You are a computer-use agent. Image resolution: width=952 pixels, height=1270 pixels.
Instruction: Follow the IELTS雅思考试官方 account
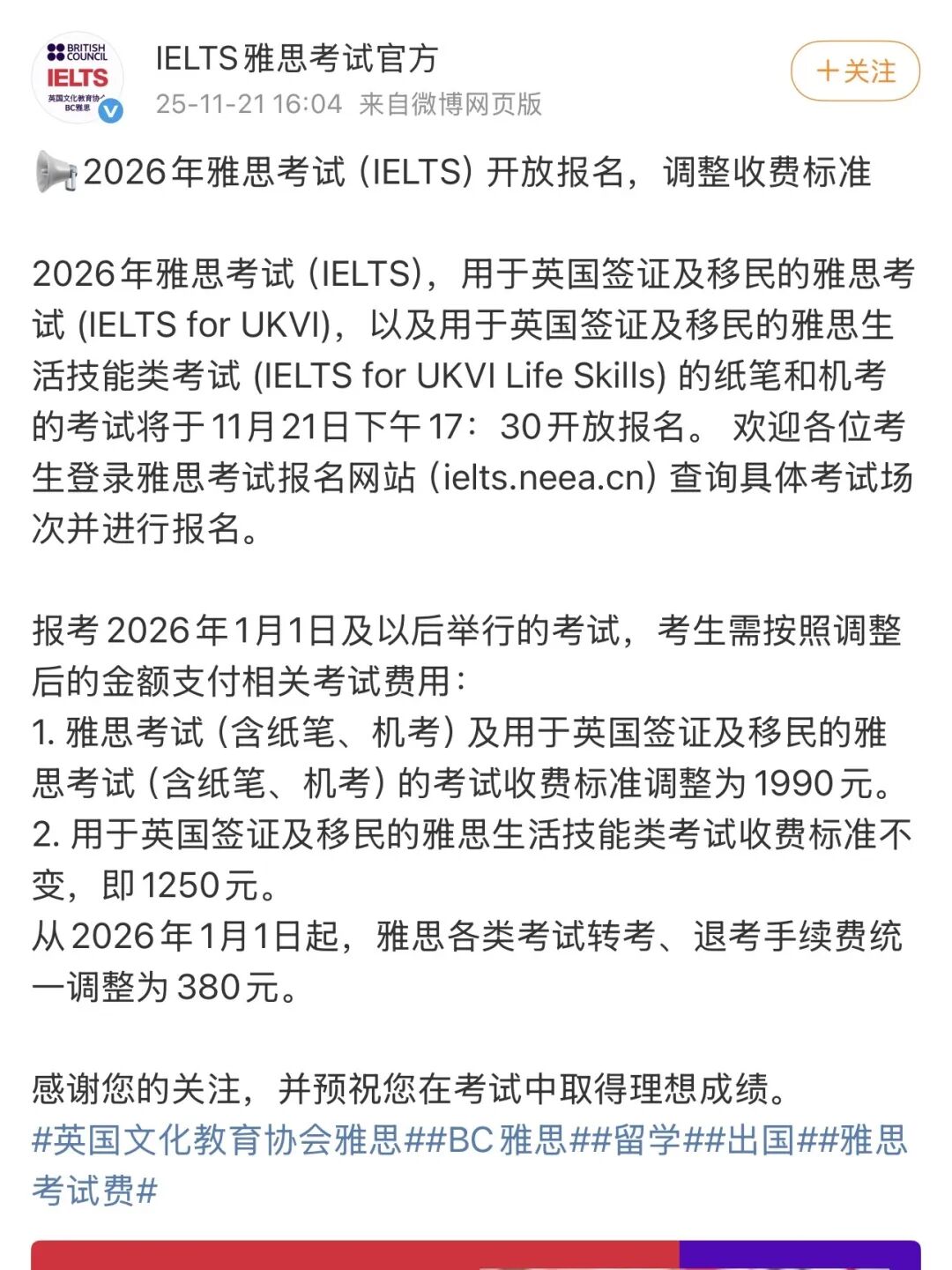855,71
